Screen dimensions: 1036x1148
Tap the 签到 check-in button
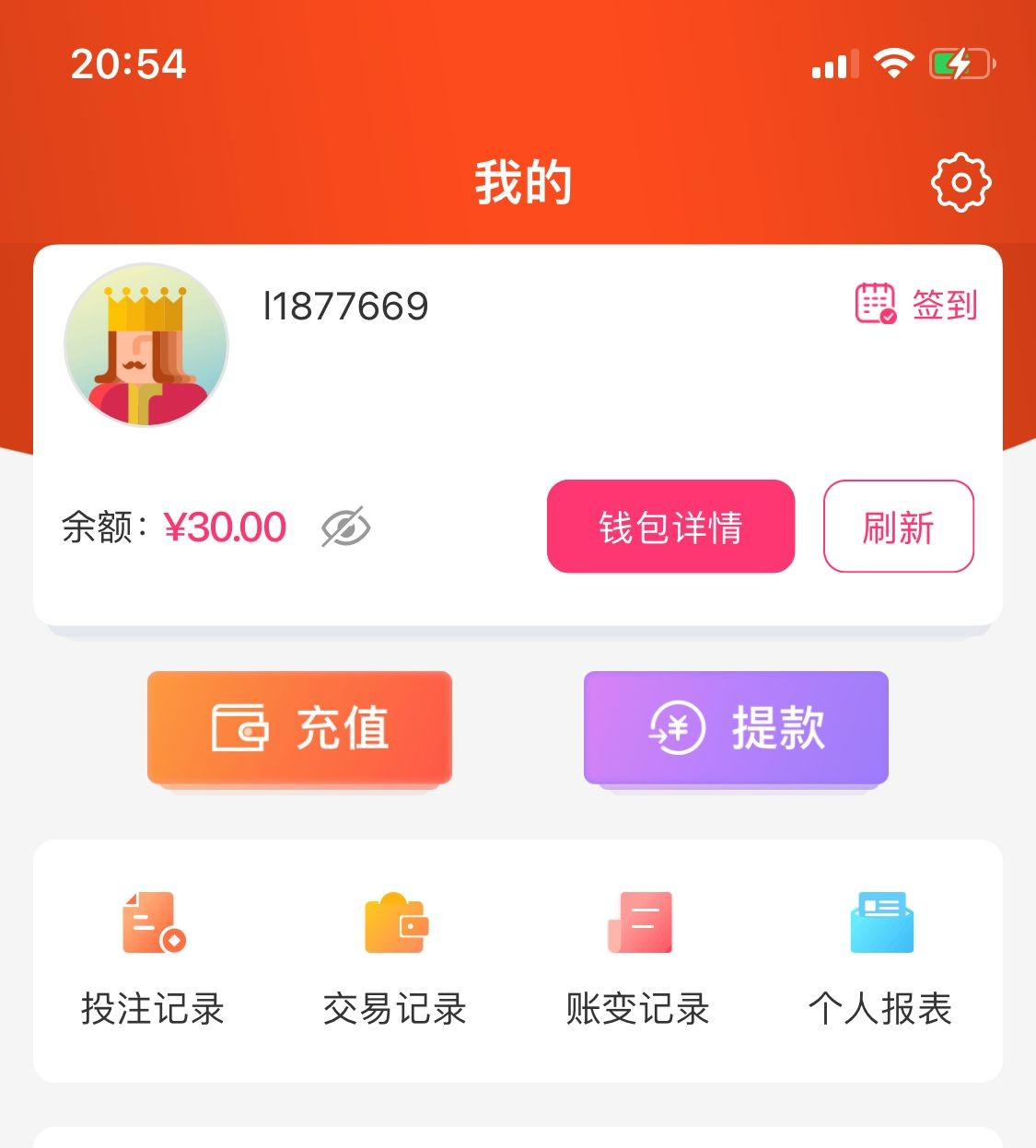916,304
